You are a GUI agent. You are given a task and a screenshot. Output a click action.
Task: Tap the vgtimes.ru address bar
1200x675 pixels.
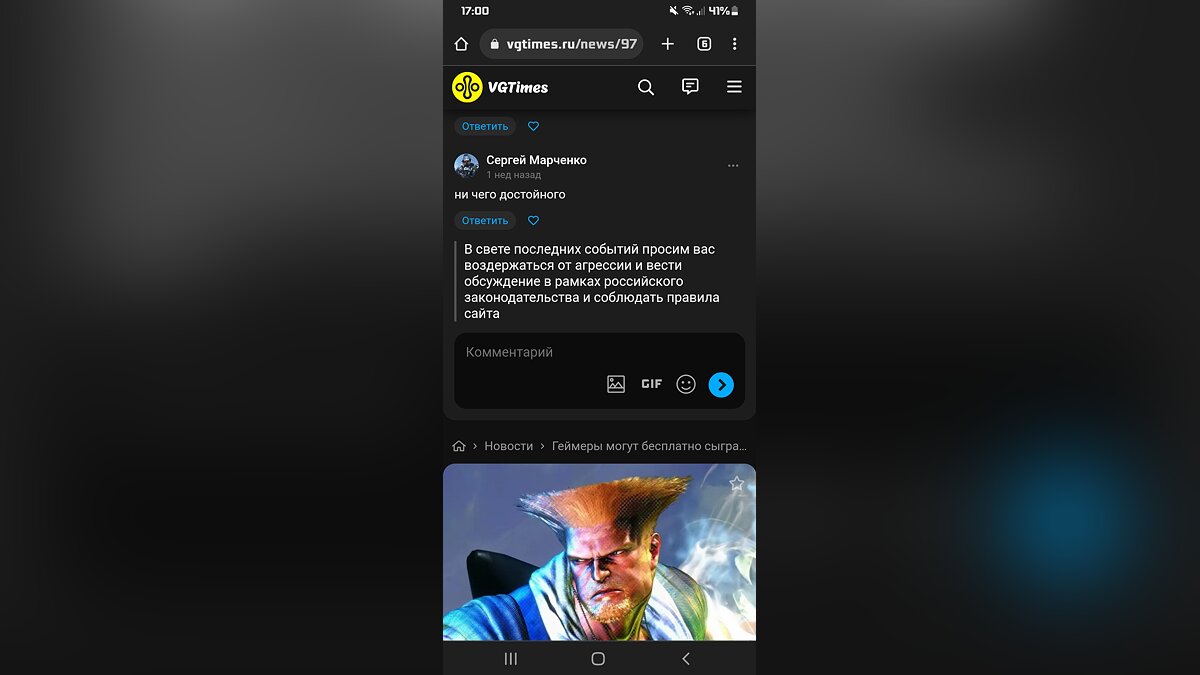click(x=562, y=44)
